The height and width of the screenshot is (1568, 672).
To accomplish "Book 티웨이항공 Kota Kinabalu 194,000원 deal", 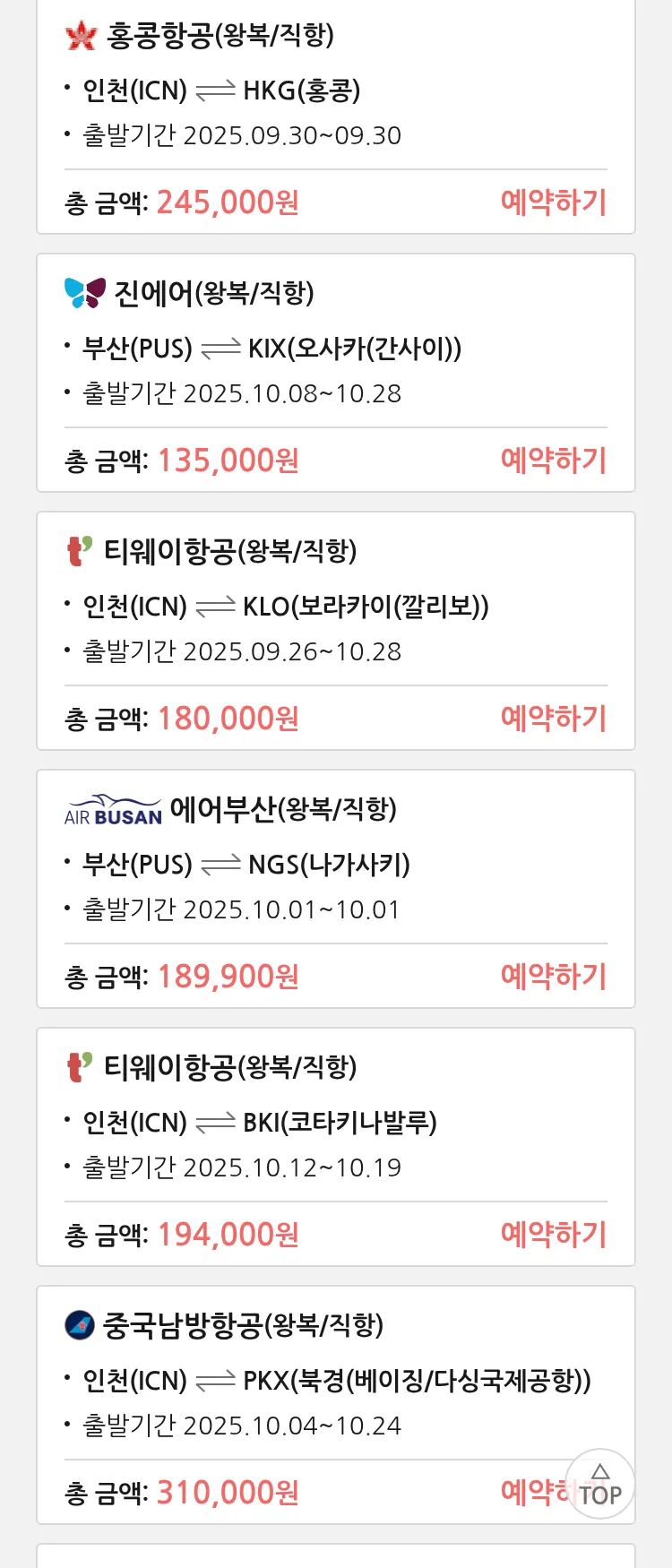I will tap(553, 1235).
